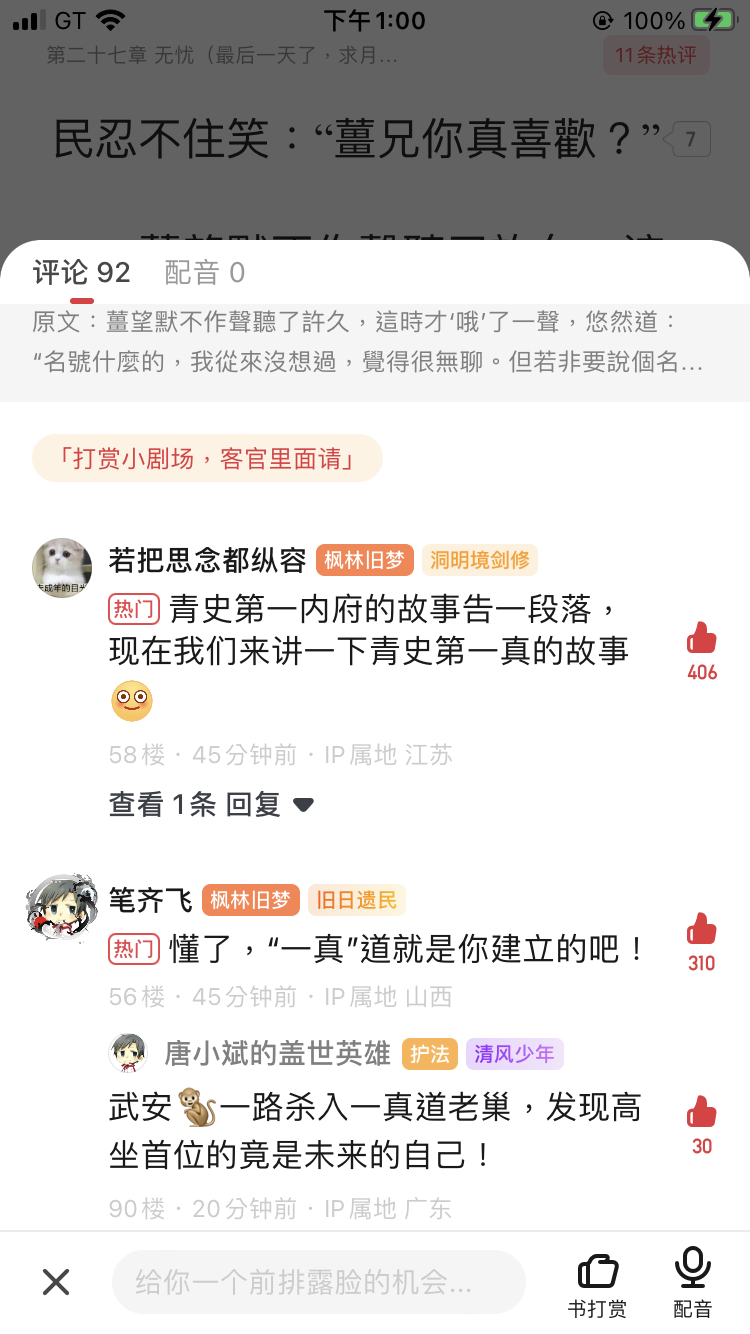Switch to the 配音 tab
The width and height of the screenshot is (750, 1334).
point(204,272)
